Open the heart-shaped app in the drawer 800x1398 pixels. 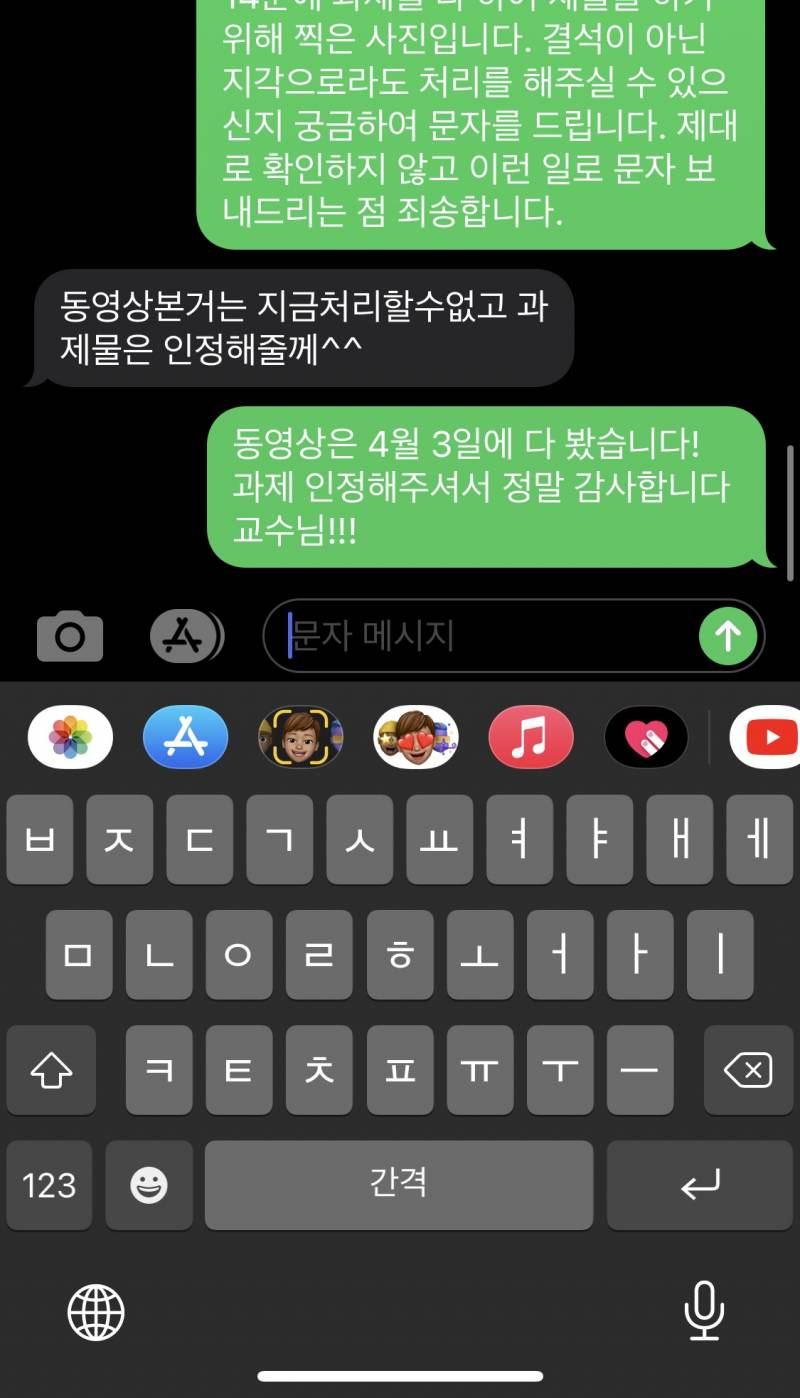click(646, 737)
